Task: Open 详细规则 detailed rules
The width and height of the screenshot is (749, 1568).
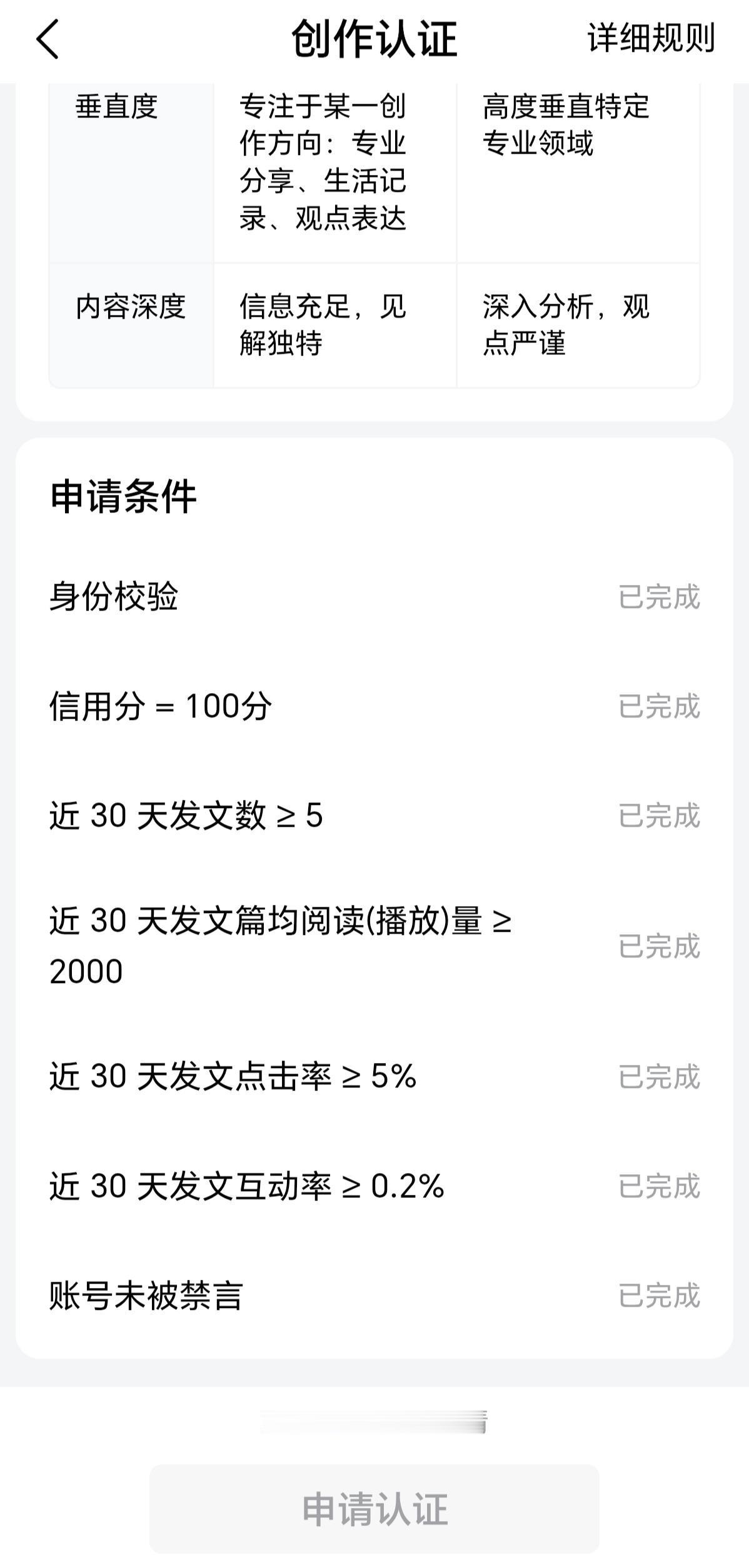Action: tap(650, 39)
